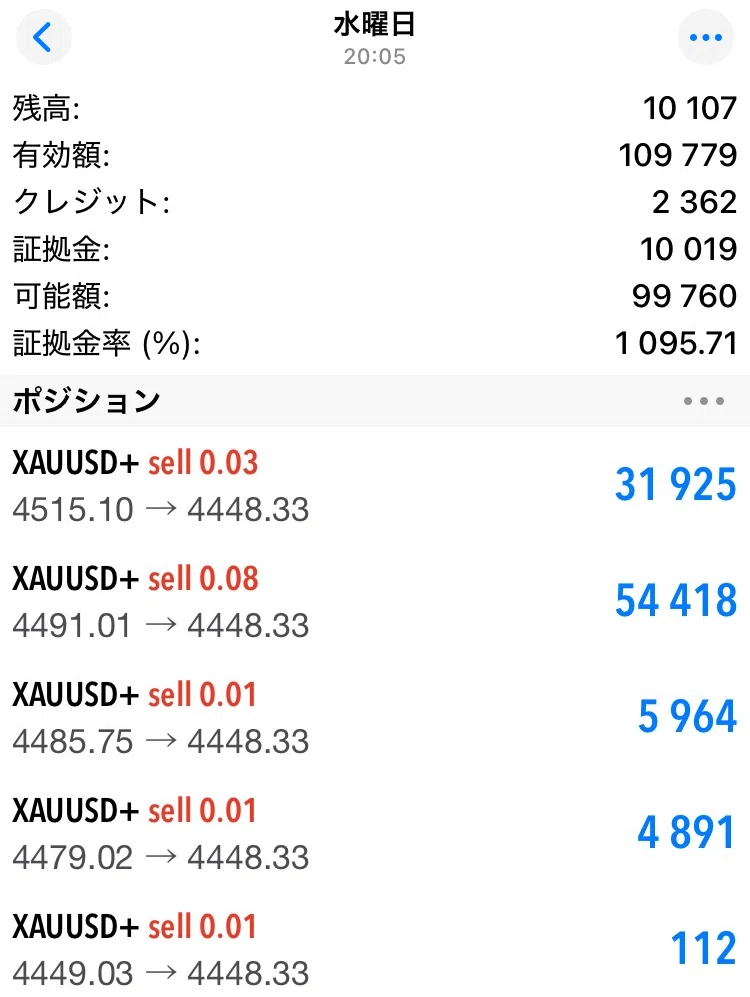Open the sell 0.03 position at 4515.10
The width and height of the screenshot is (750, 997).
point(375,485)
